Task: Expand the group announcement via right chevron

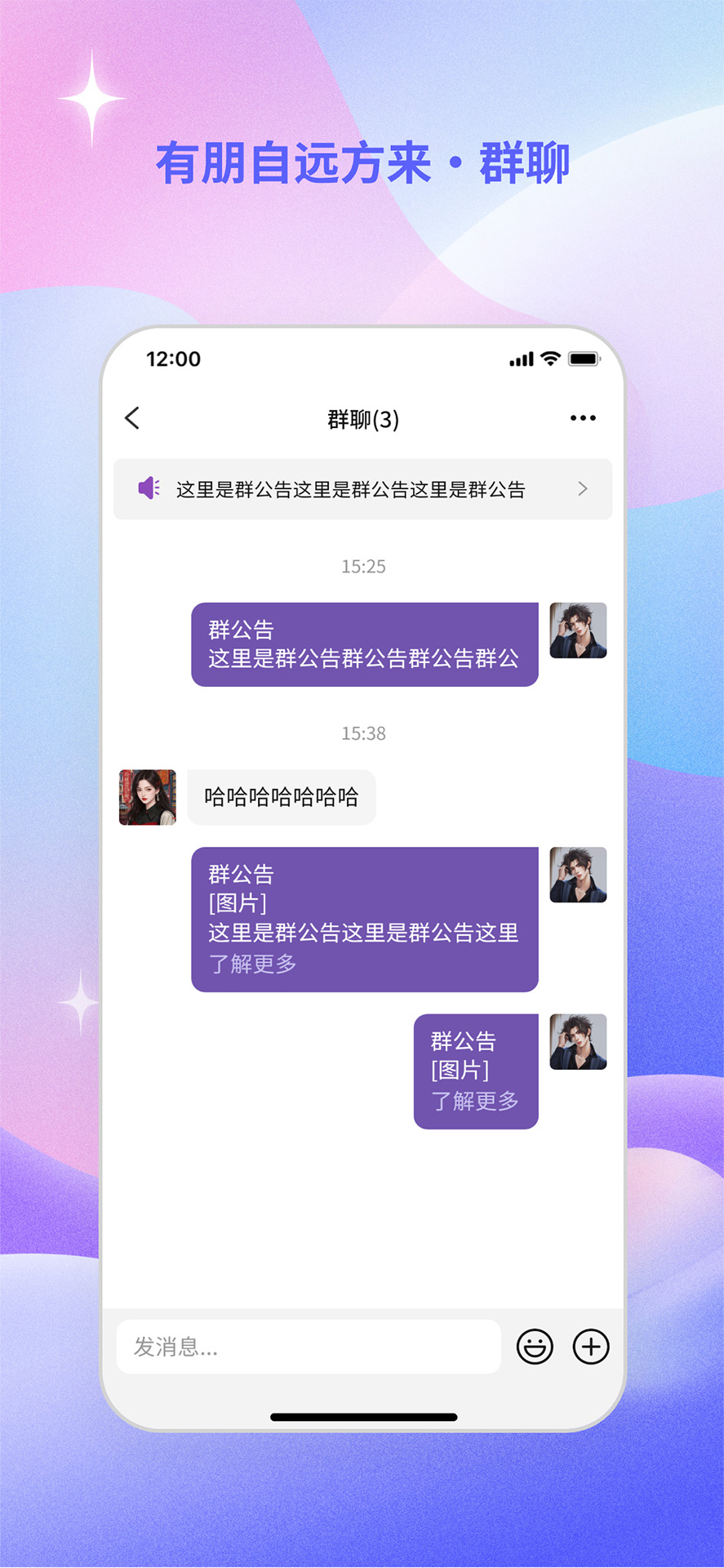Action: coord(583,488)
